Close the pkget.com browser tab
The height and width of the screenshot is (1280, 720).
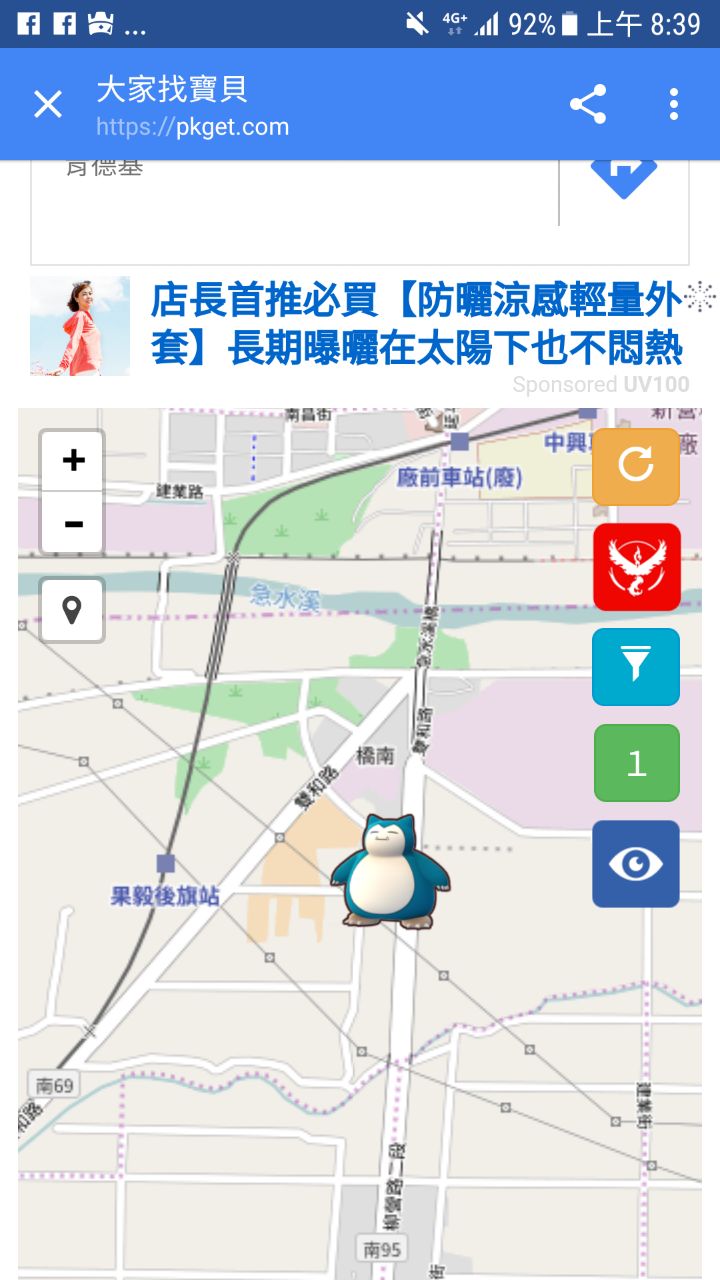click(x=48, y=104)
